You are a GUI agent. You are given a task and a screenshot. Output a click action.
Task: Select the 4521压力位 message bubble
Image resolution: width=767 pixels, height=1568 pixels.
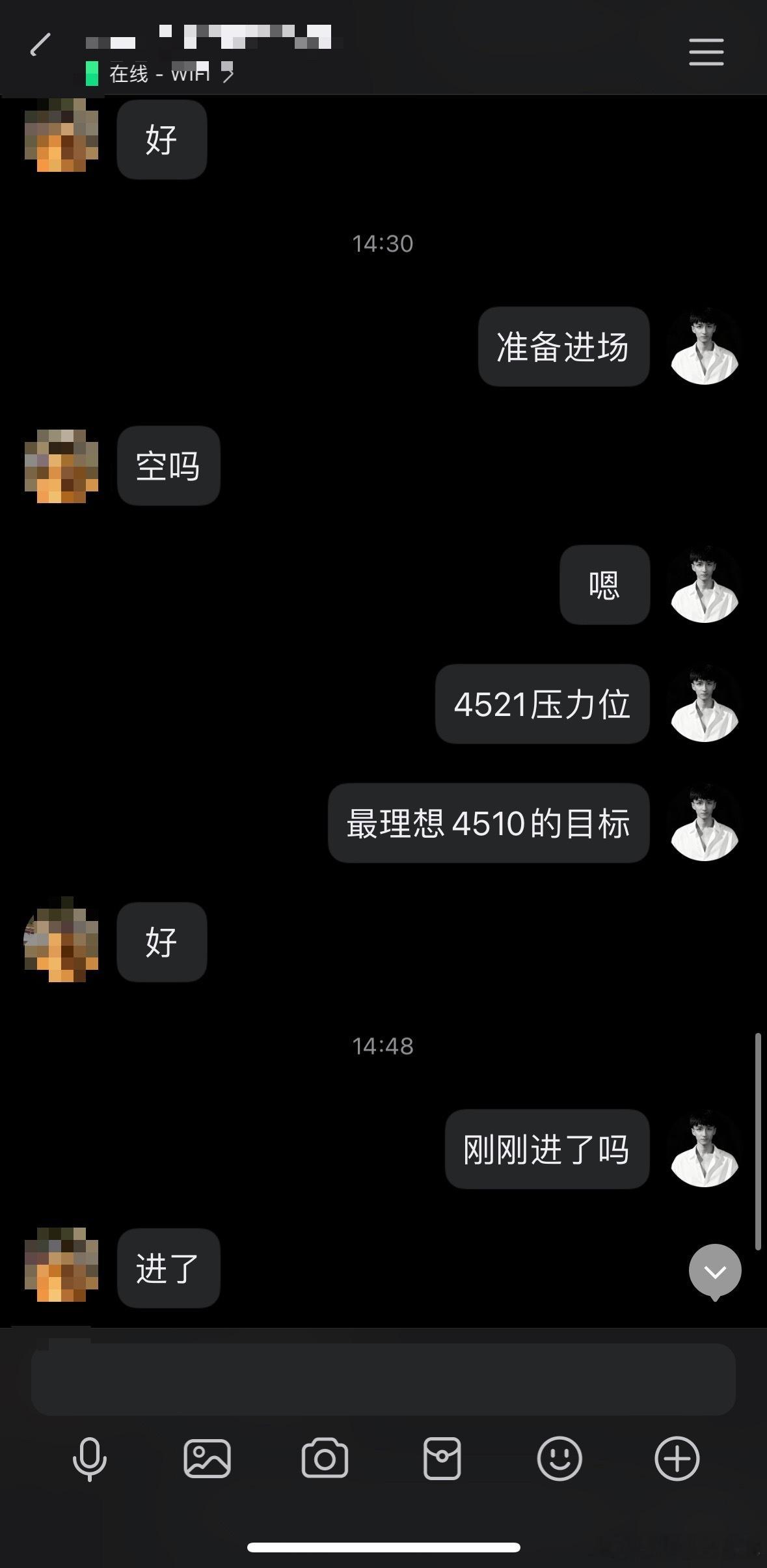542,705
